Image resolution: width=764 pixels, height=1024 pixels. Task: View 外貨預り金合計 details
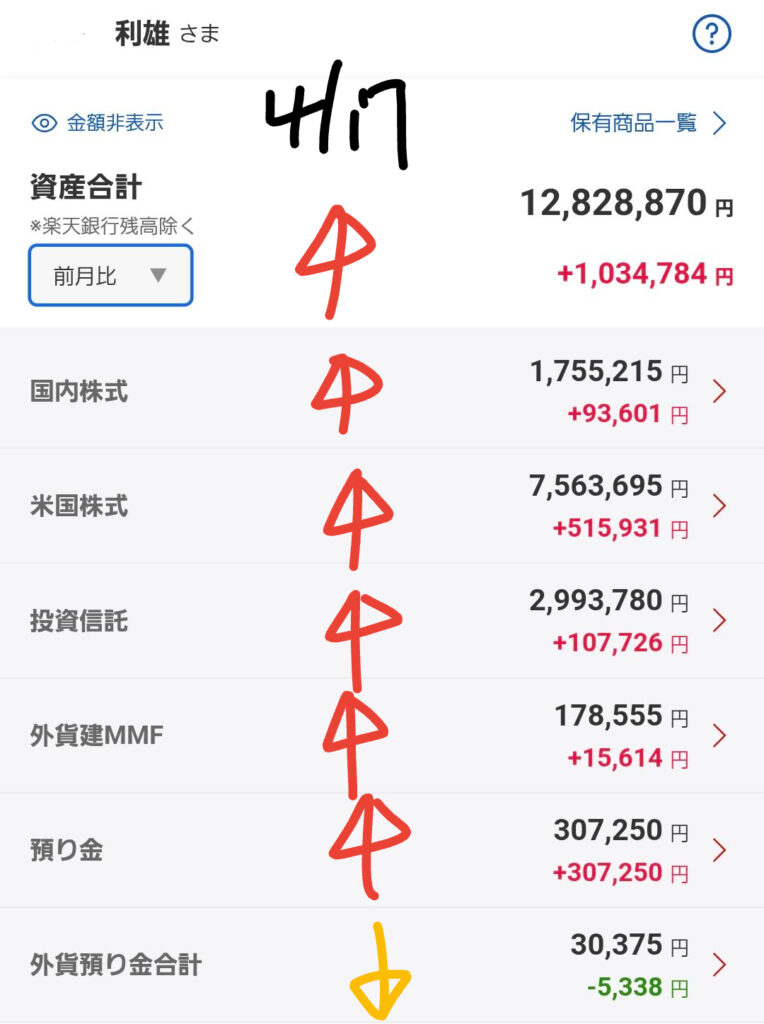[x=382, y=965]
